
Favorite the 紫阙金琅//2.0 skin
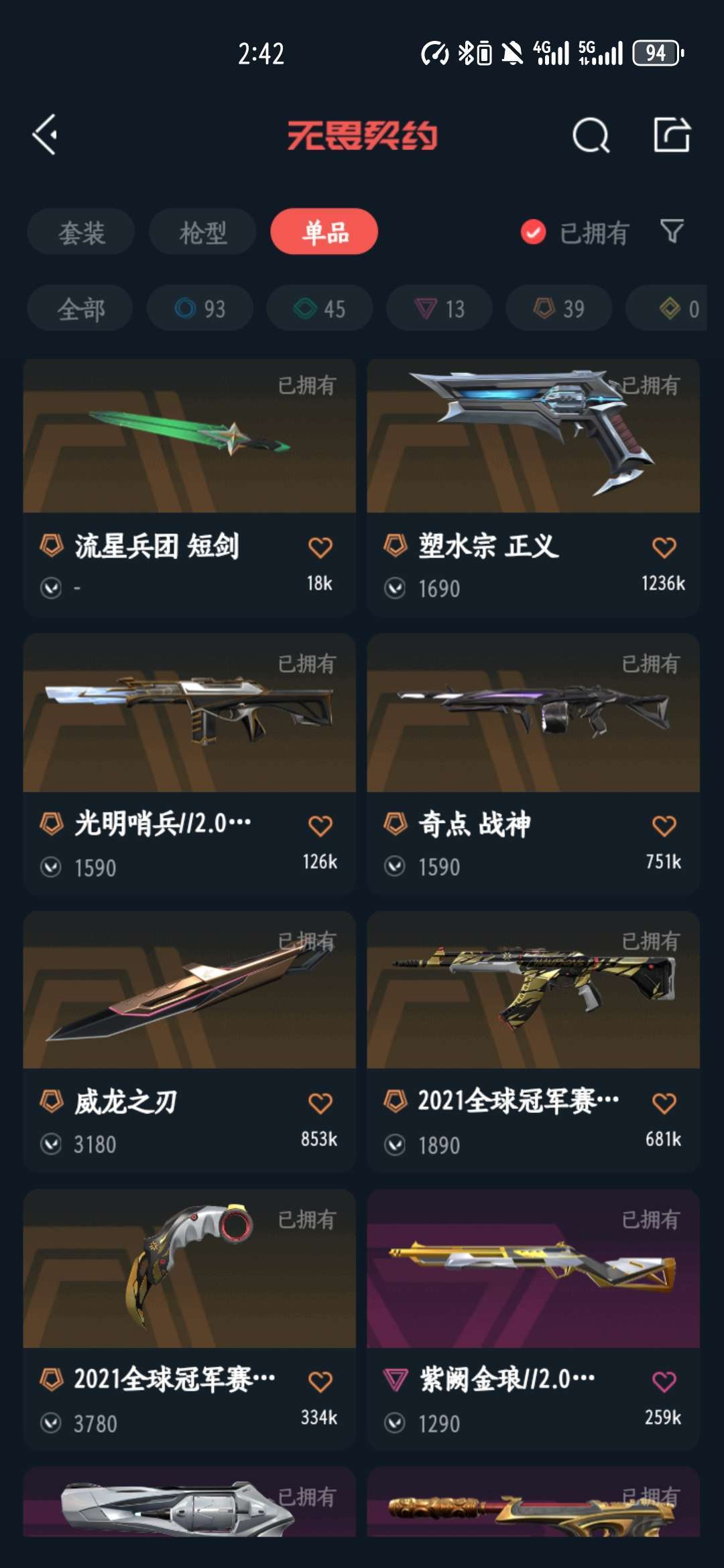(664, 1380)
